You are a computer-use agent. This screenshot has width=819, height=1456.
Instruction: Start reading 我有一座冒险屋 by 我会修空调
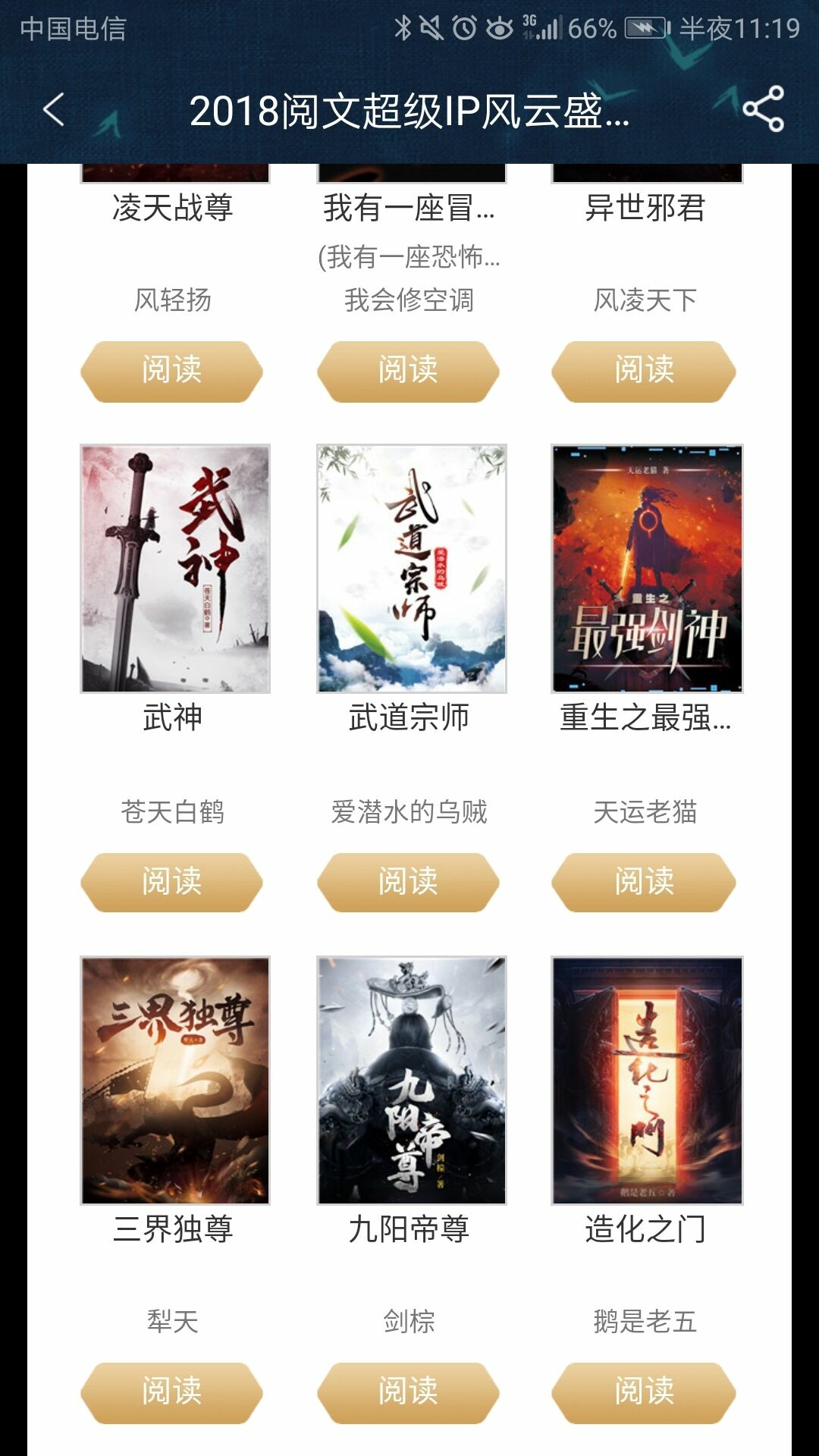(x=408, y=371)
